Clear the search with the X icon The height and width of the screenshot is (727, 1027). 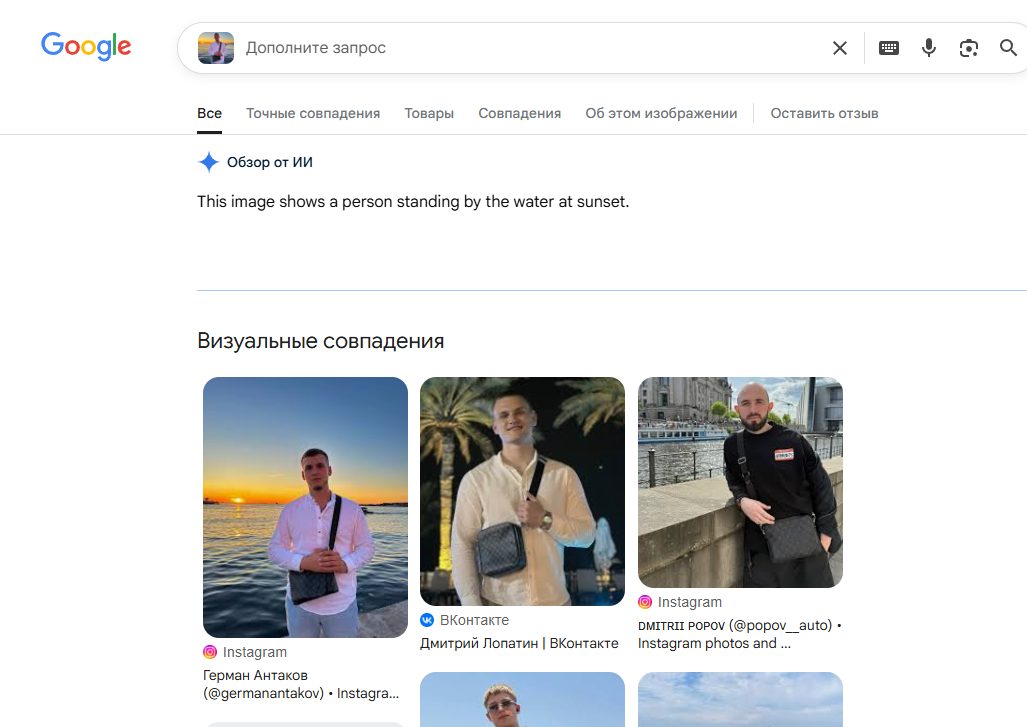coord(840,48)
